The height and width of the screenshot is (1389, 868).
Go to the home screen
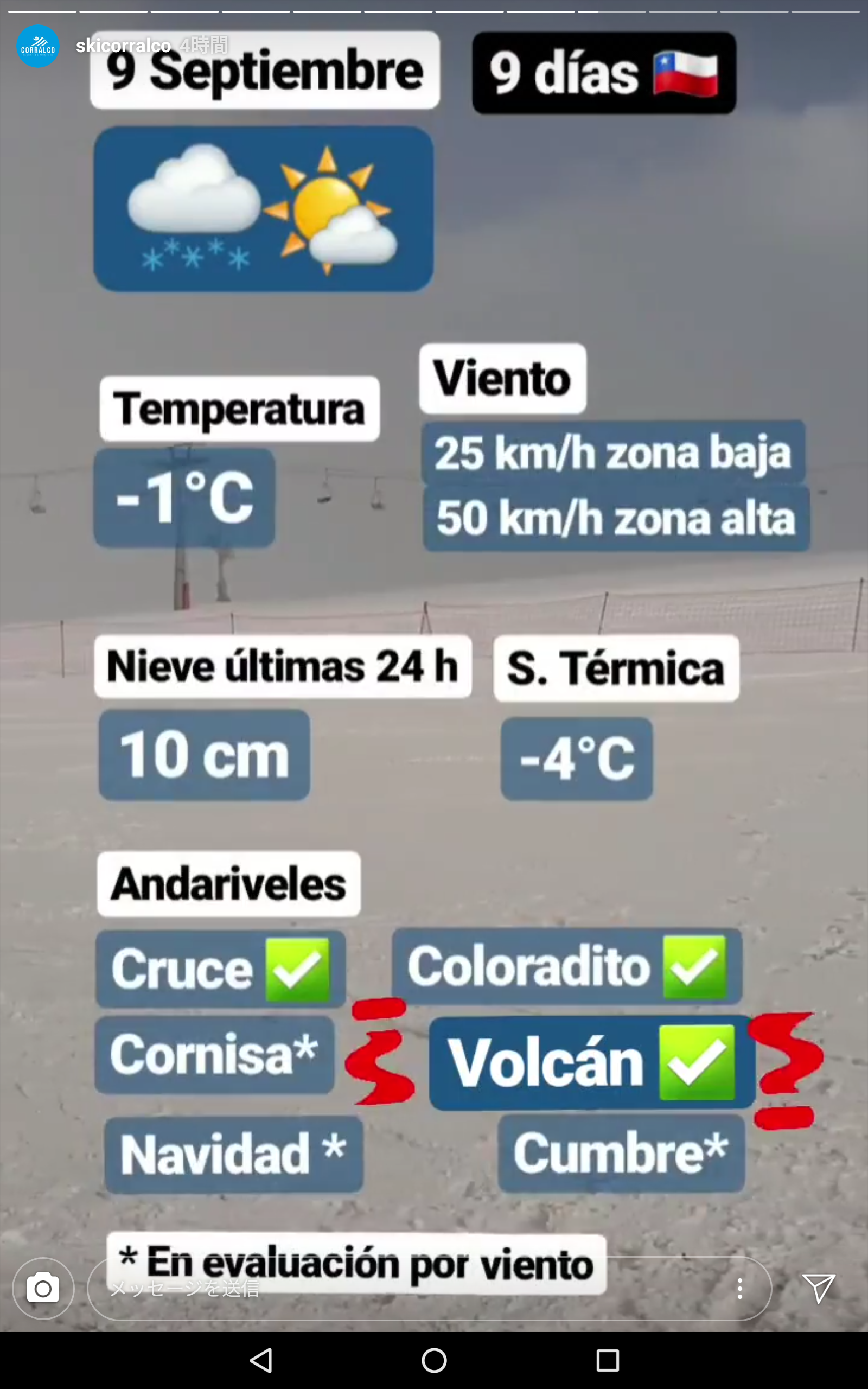point(434,1360)
